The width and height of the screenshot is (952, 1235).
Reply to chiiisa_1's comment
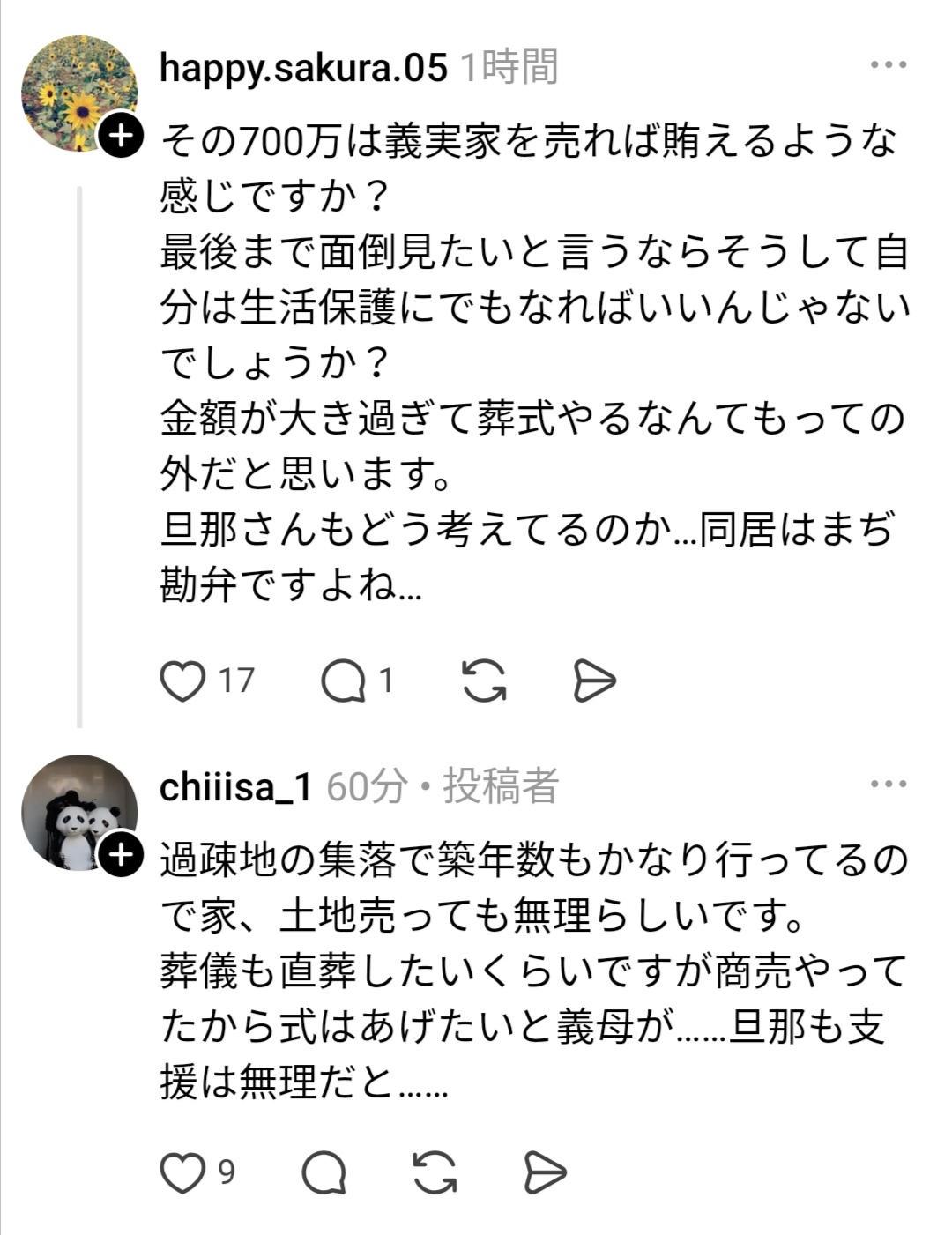(x=324, y=1172)
